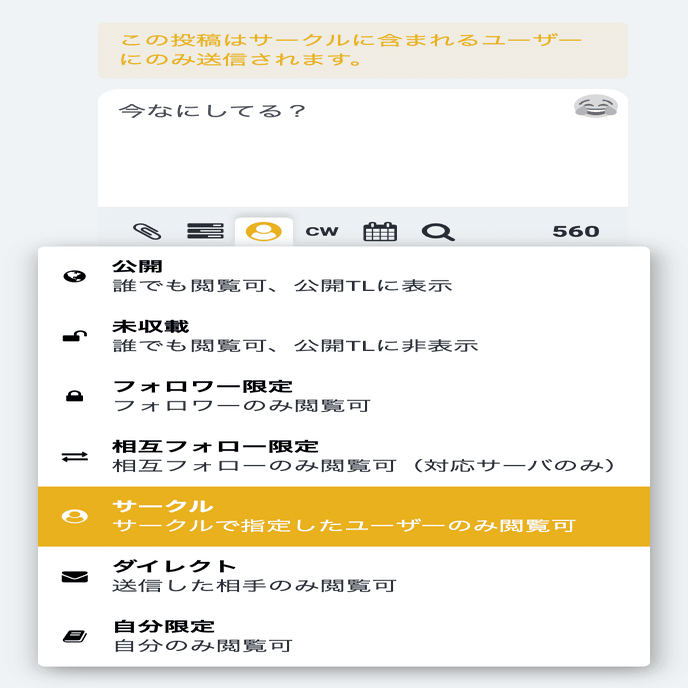
Task: Close the circle visibility dropdown
Action: [263, 231]
